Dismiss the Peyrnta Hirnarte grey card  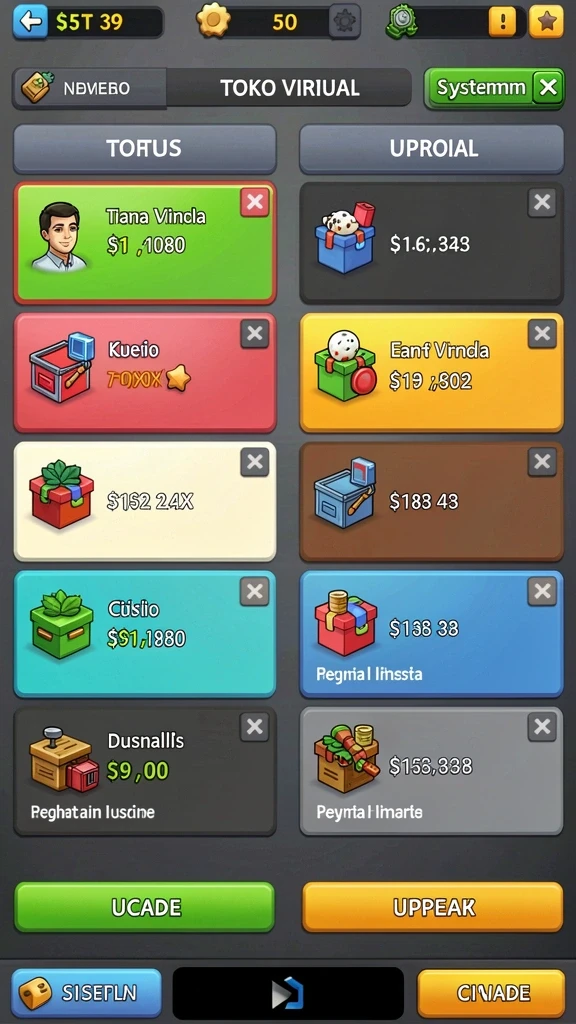pyautogui.click(x=542, y=727)
